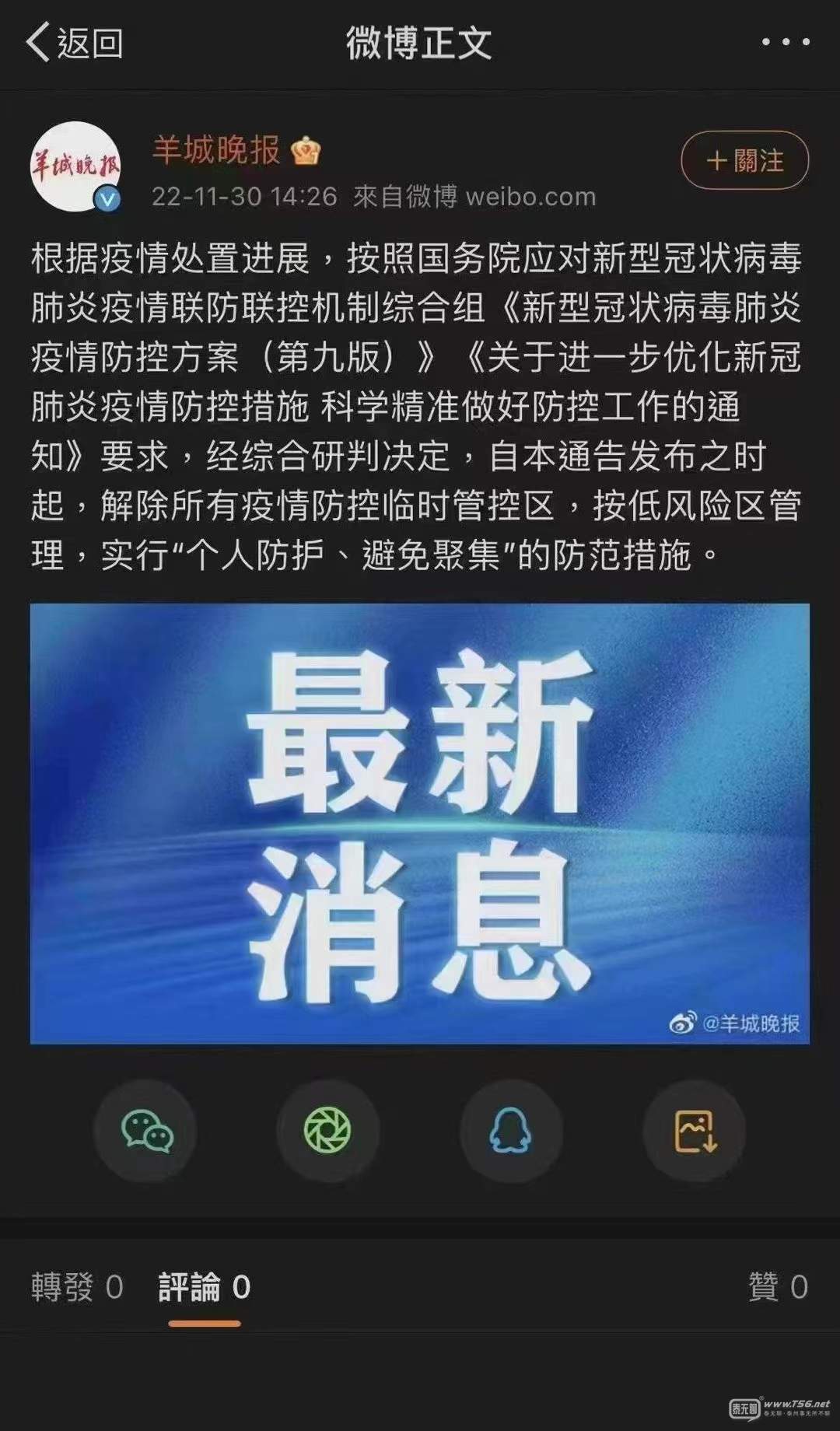Open the 羊城晚报 account name link

point(216,149)
